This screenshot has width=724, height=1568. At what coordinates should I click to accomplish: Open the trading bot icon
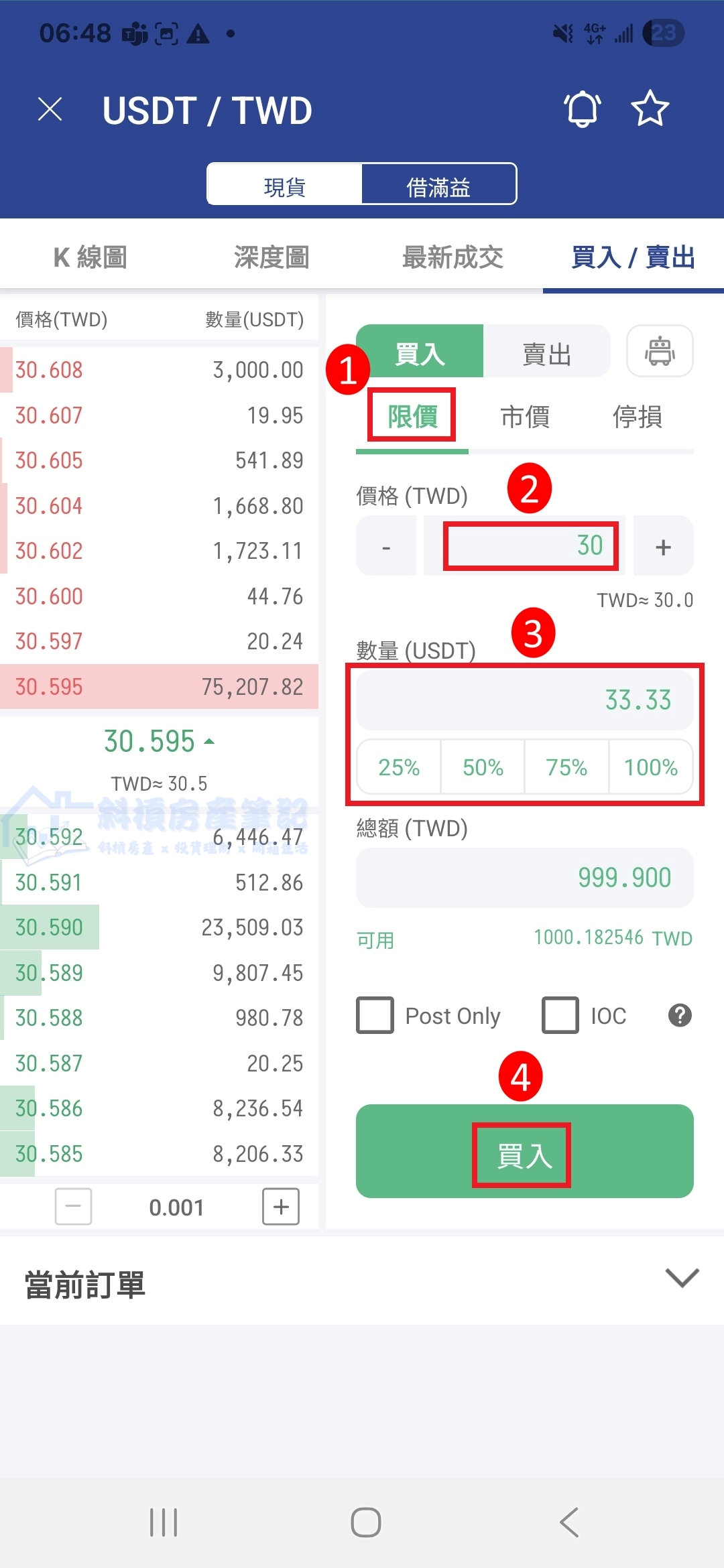click(660, 351)
